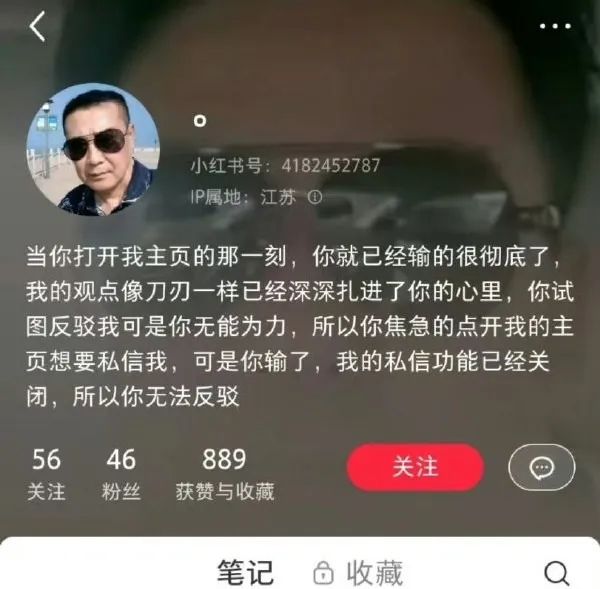600x589 pixels.
Task: Follow this user with the red 关注 button
Action: [415, 467]
